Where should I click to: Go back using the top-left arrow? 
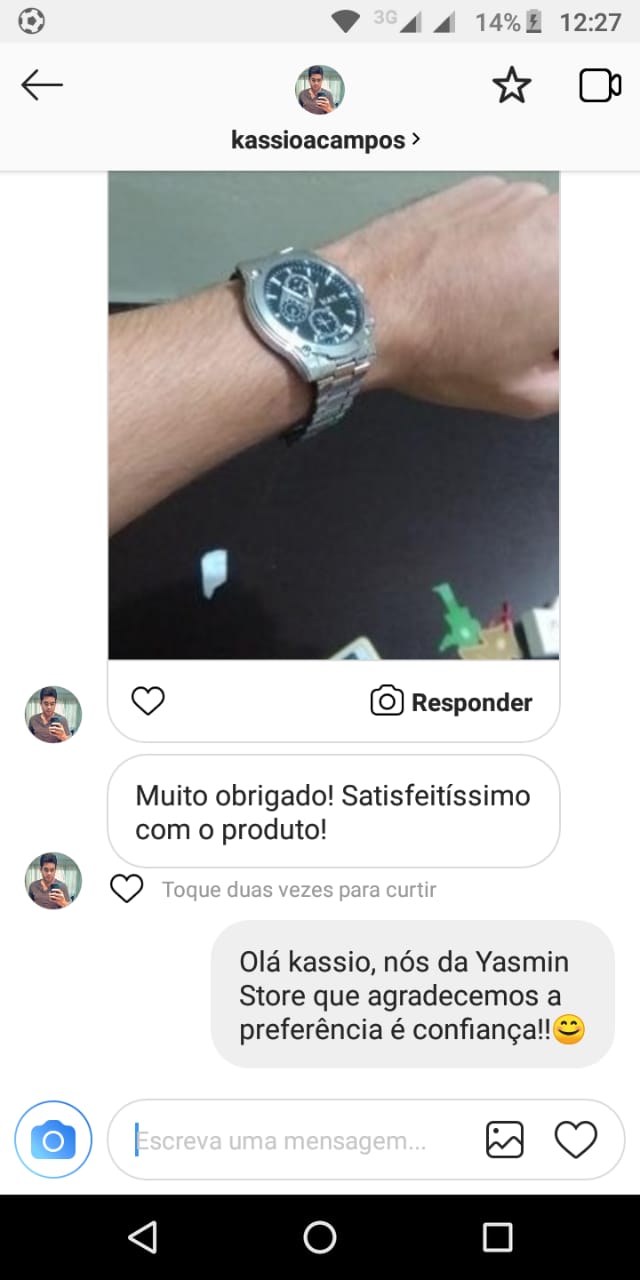(42, 86)
